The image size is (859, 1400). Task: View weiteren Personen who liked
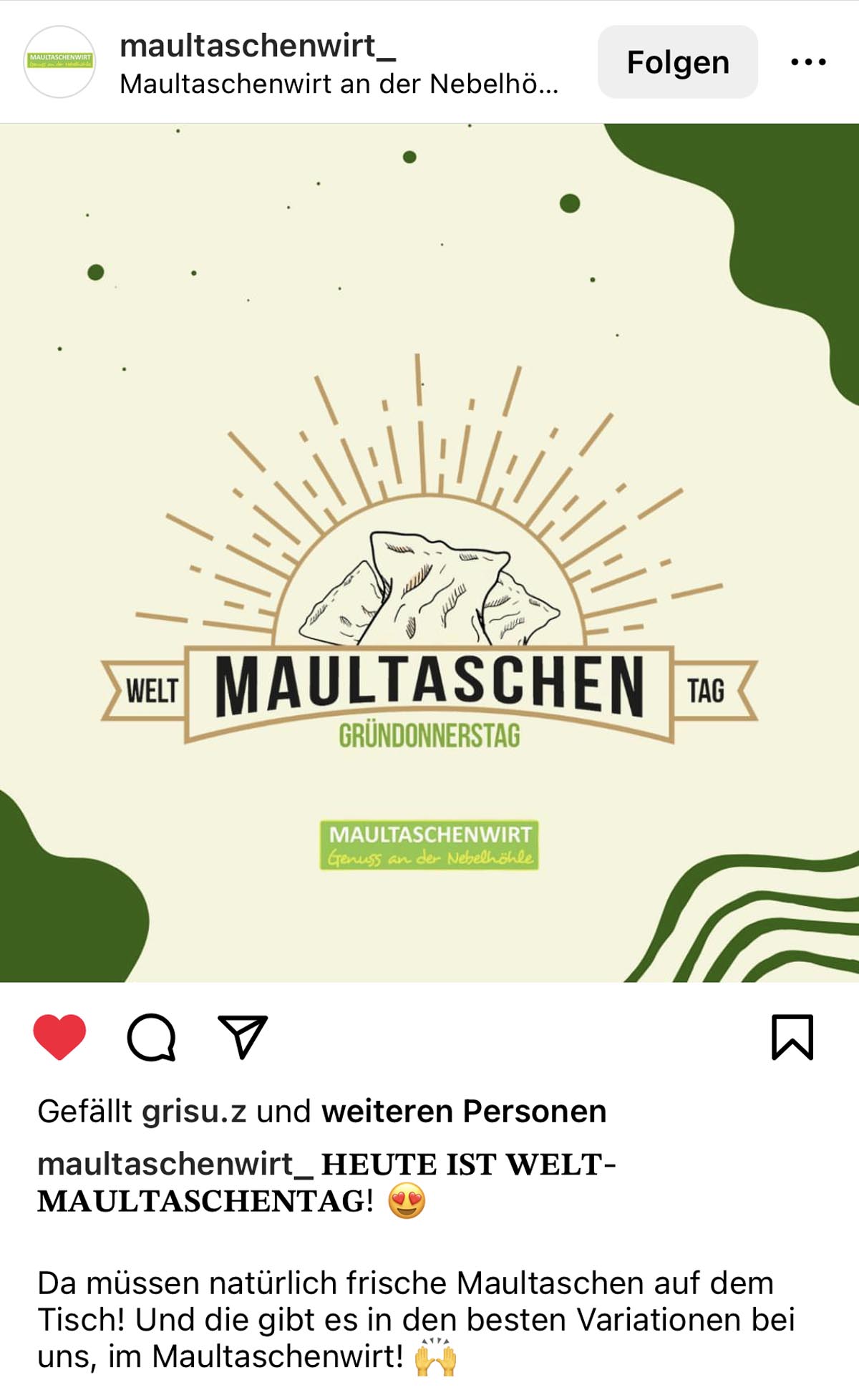[x=463, y=1112]
